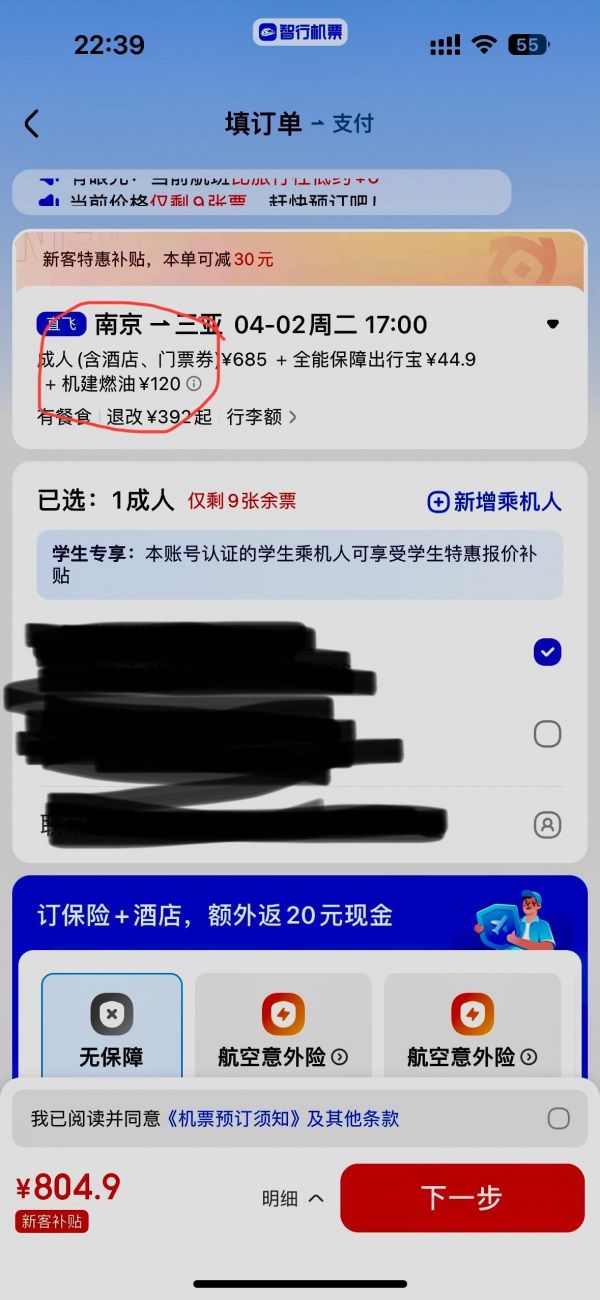Tap 下一步 to continue to payment

pyautogui.click(x=462, y=1198)
